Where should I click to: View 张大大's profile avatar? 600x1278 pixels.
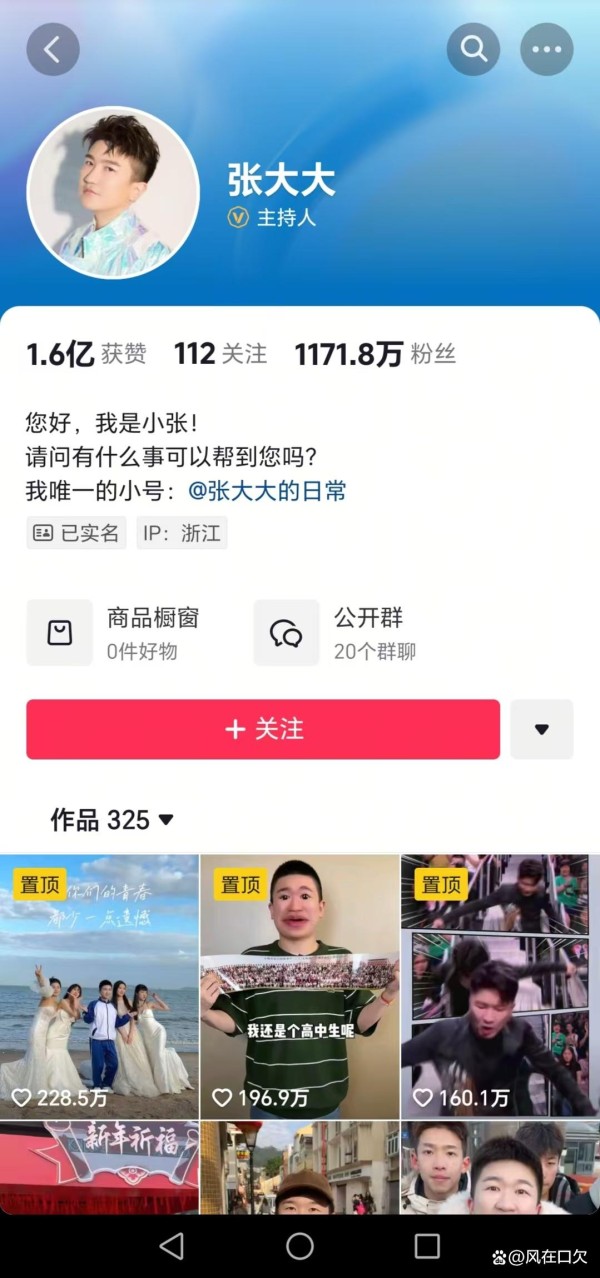pos(113,192)
